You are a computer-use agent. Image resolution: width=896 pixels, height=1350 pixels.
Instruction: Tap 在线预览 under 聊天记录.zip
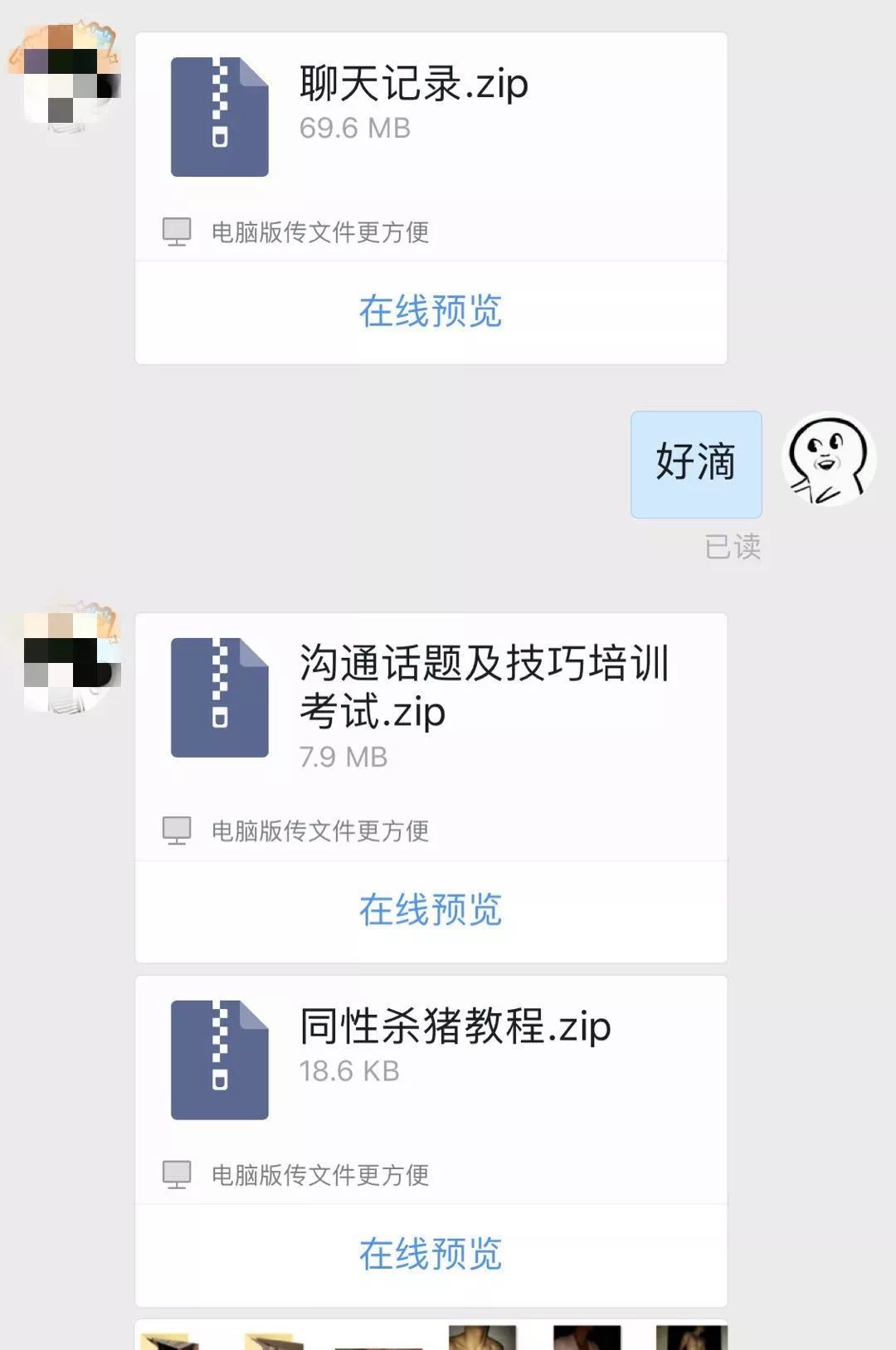(430, 312)
